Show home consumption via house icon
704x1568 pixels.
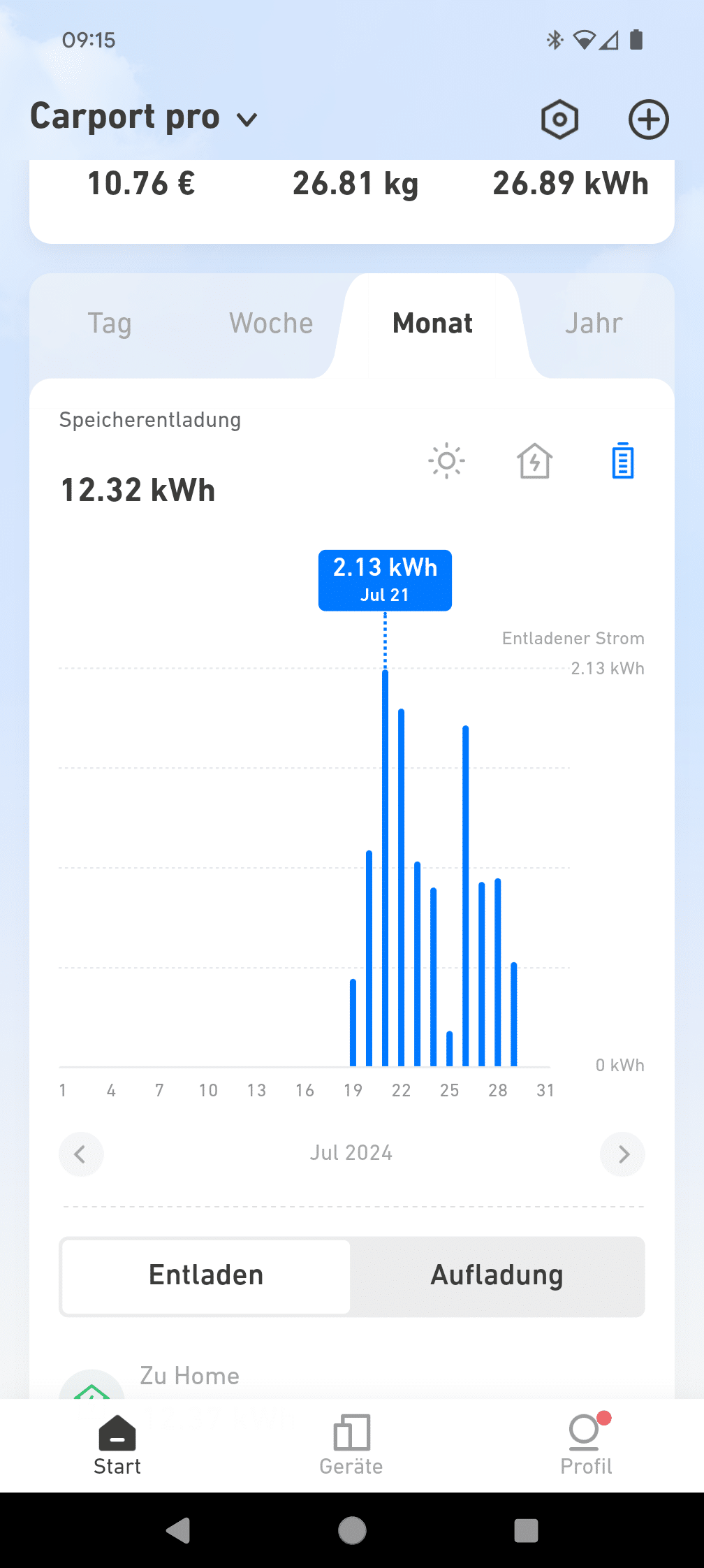(x=535, y=461)
